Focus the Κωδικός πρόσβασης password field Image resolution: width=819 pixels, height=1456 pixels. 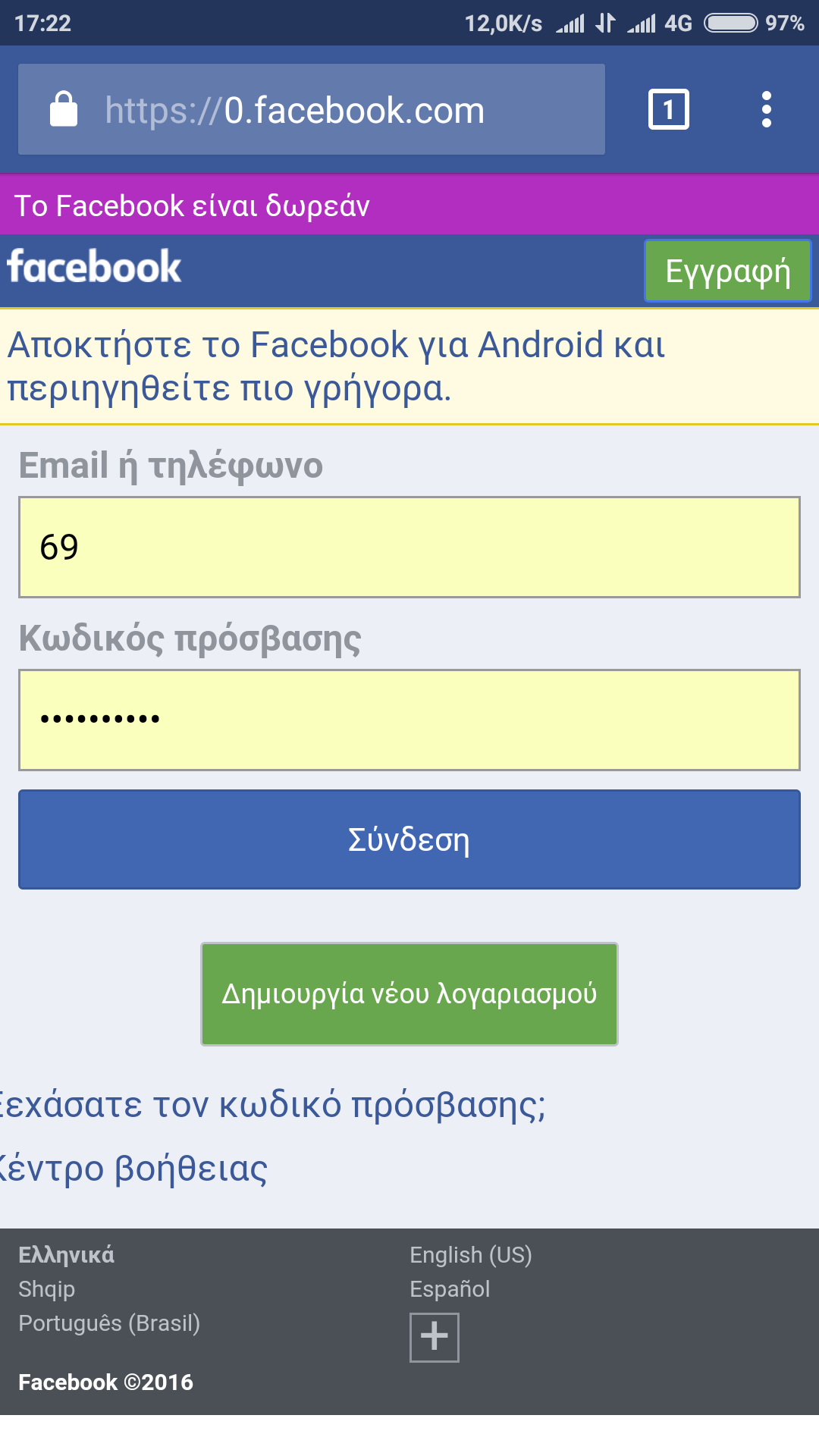409,720
